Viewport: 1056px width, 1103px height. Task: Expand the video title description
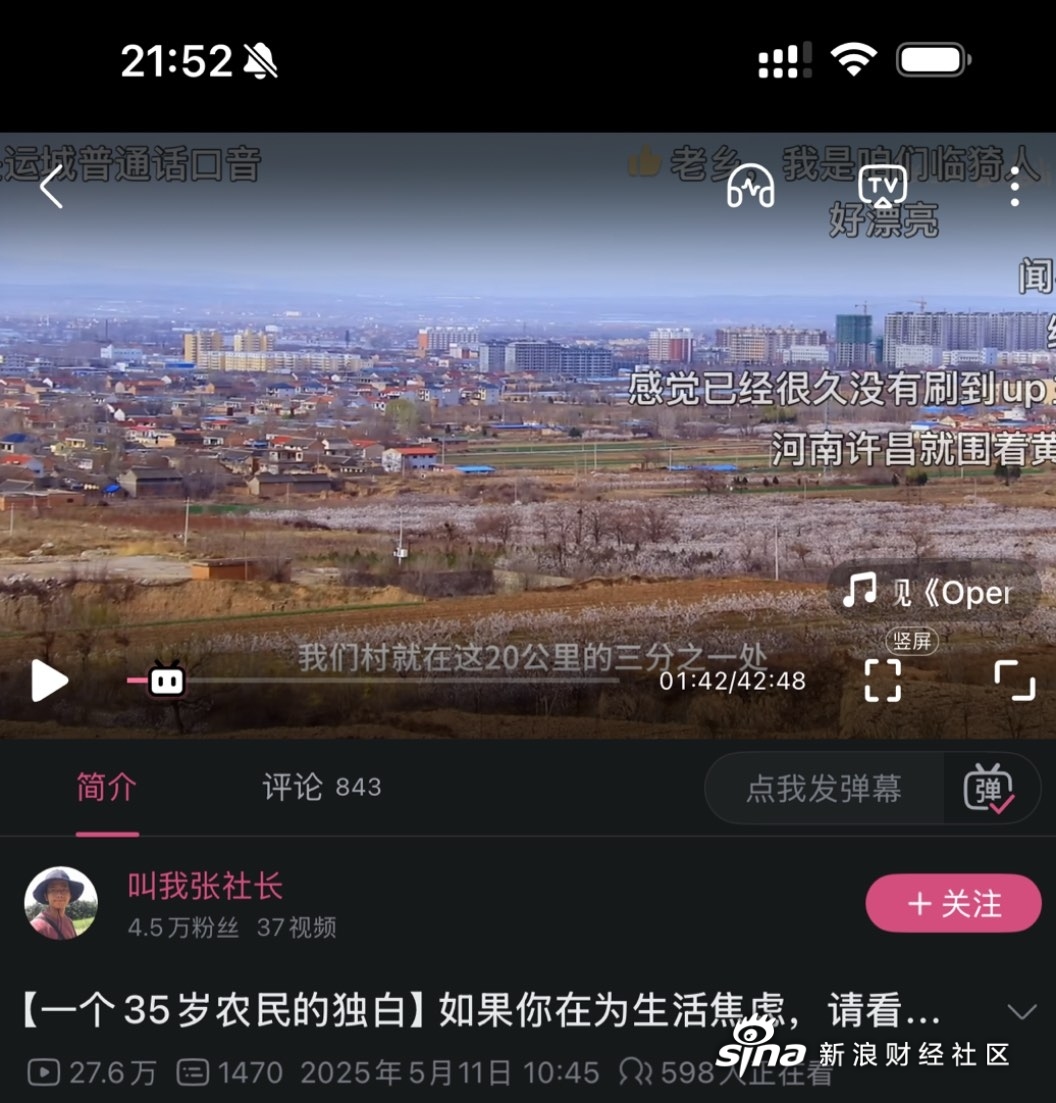pyautogui.click(x=1021, y=1013)
